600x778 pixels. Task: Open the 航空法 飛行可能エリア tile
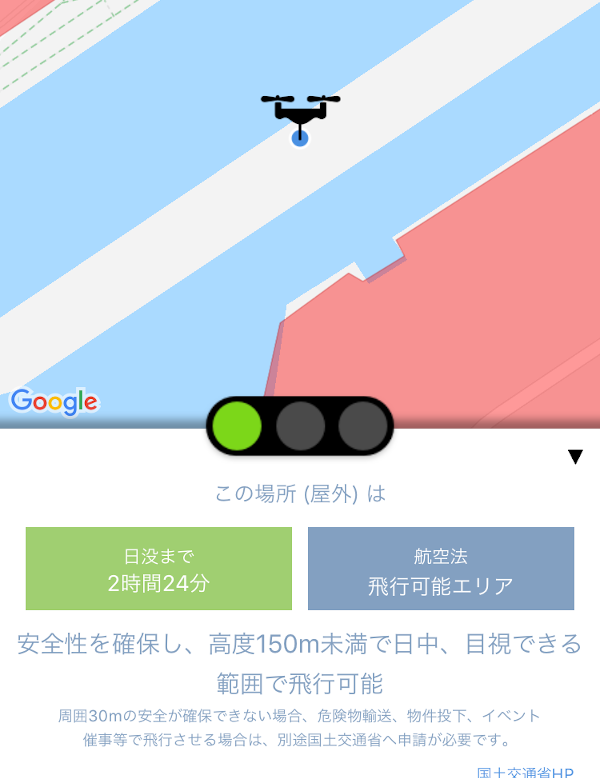pyautogui.click(x=441, y=569)
